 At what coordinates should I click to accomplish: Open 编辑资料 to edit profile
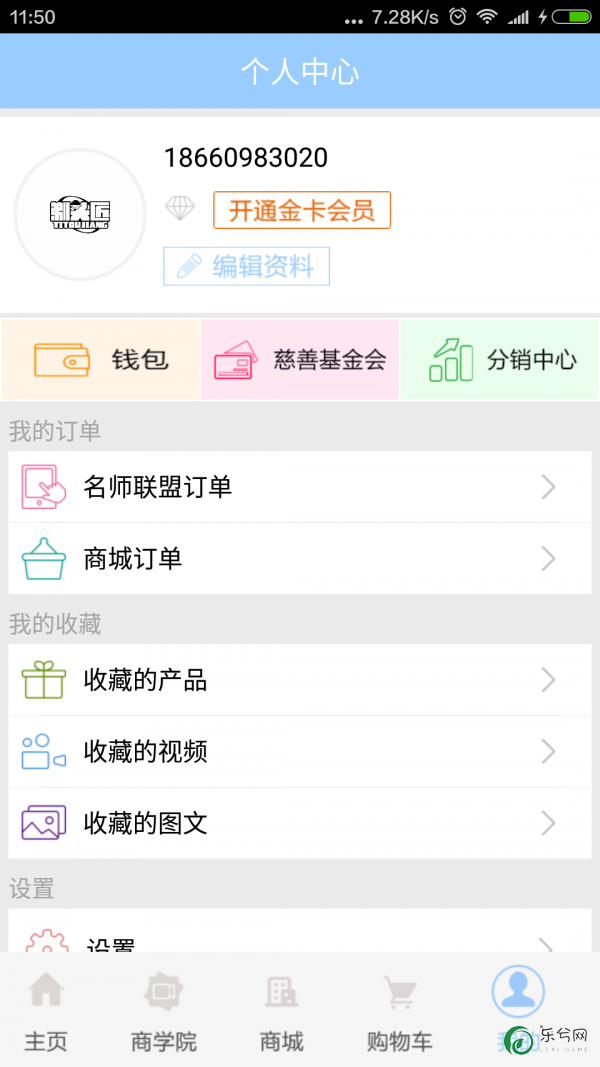[246, 266]
